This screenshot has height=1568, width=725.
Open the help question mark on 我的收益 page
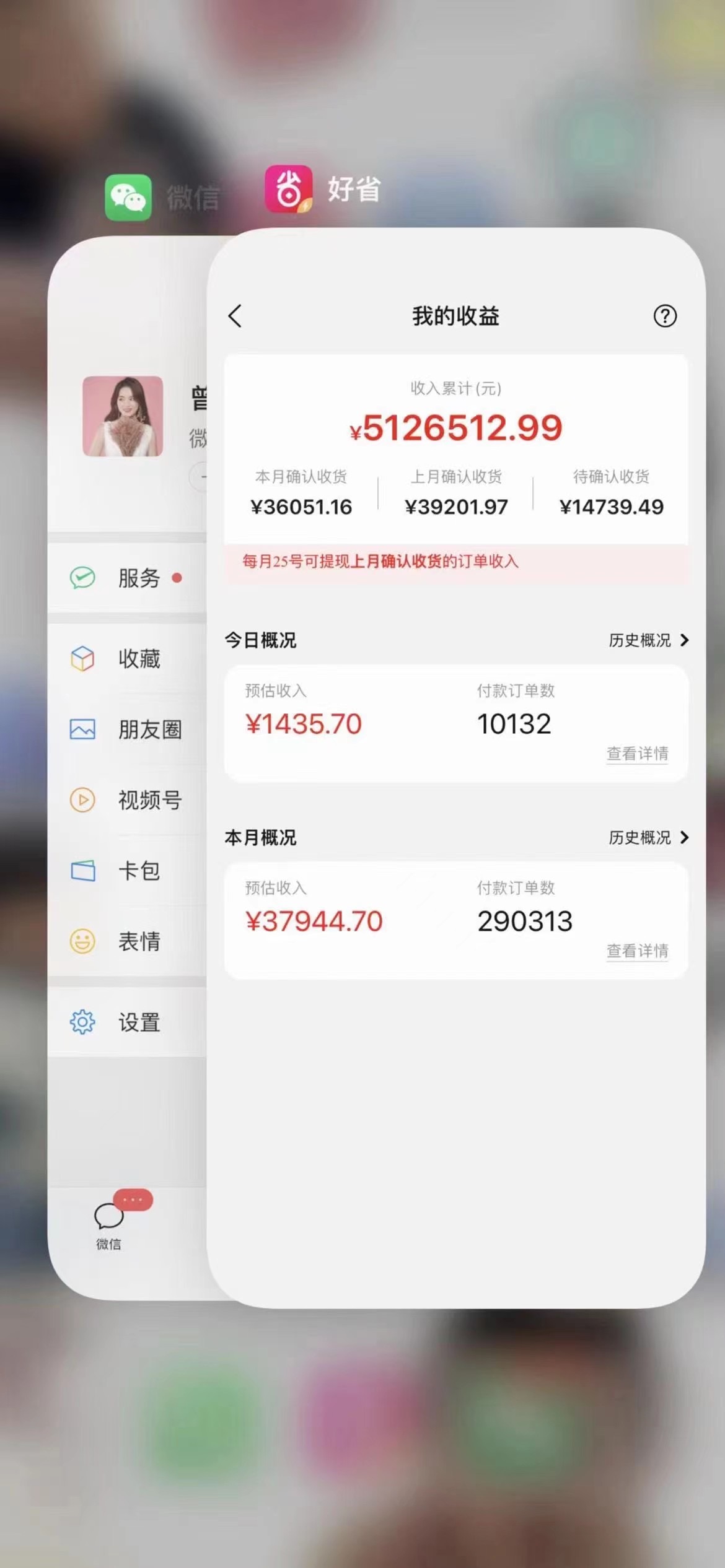click(x=665, y=316)
